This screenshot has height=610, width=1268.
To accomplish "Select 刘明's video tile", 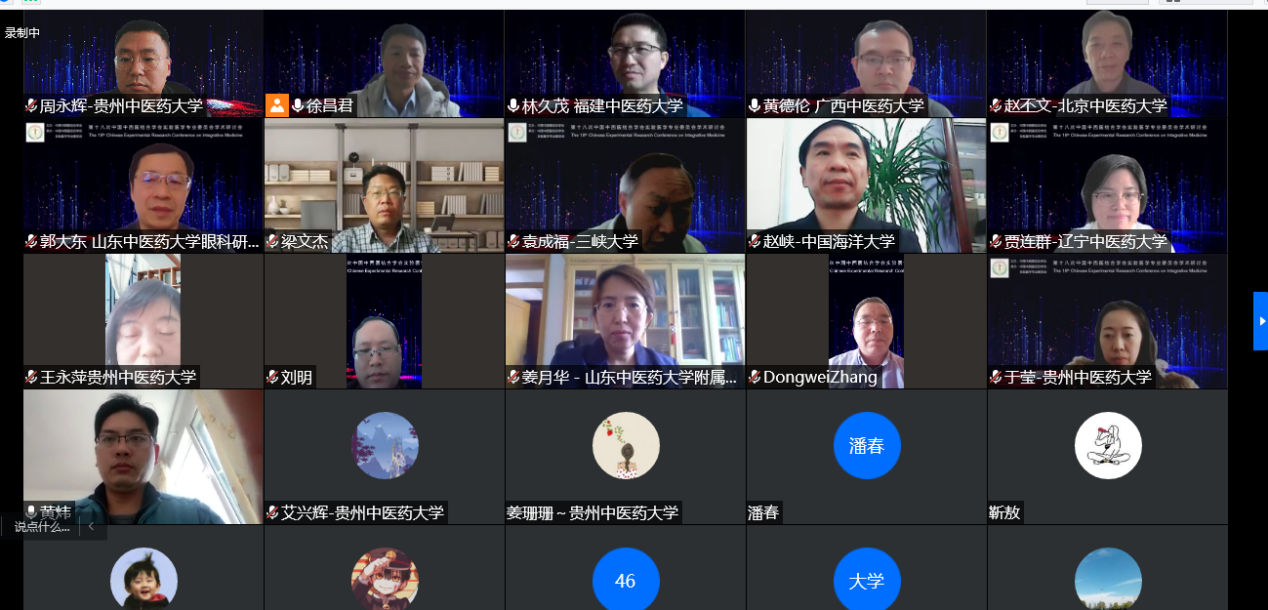I will [384, 320].
